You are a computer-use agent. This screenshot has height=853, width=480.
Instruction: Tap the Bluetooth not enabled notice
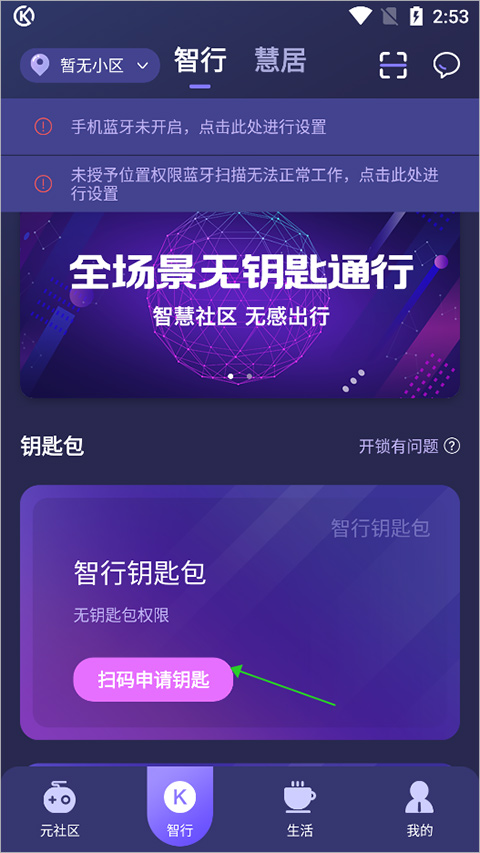(240, 127)
